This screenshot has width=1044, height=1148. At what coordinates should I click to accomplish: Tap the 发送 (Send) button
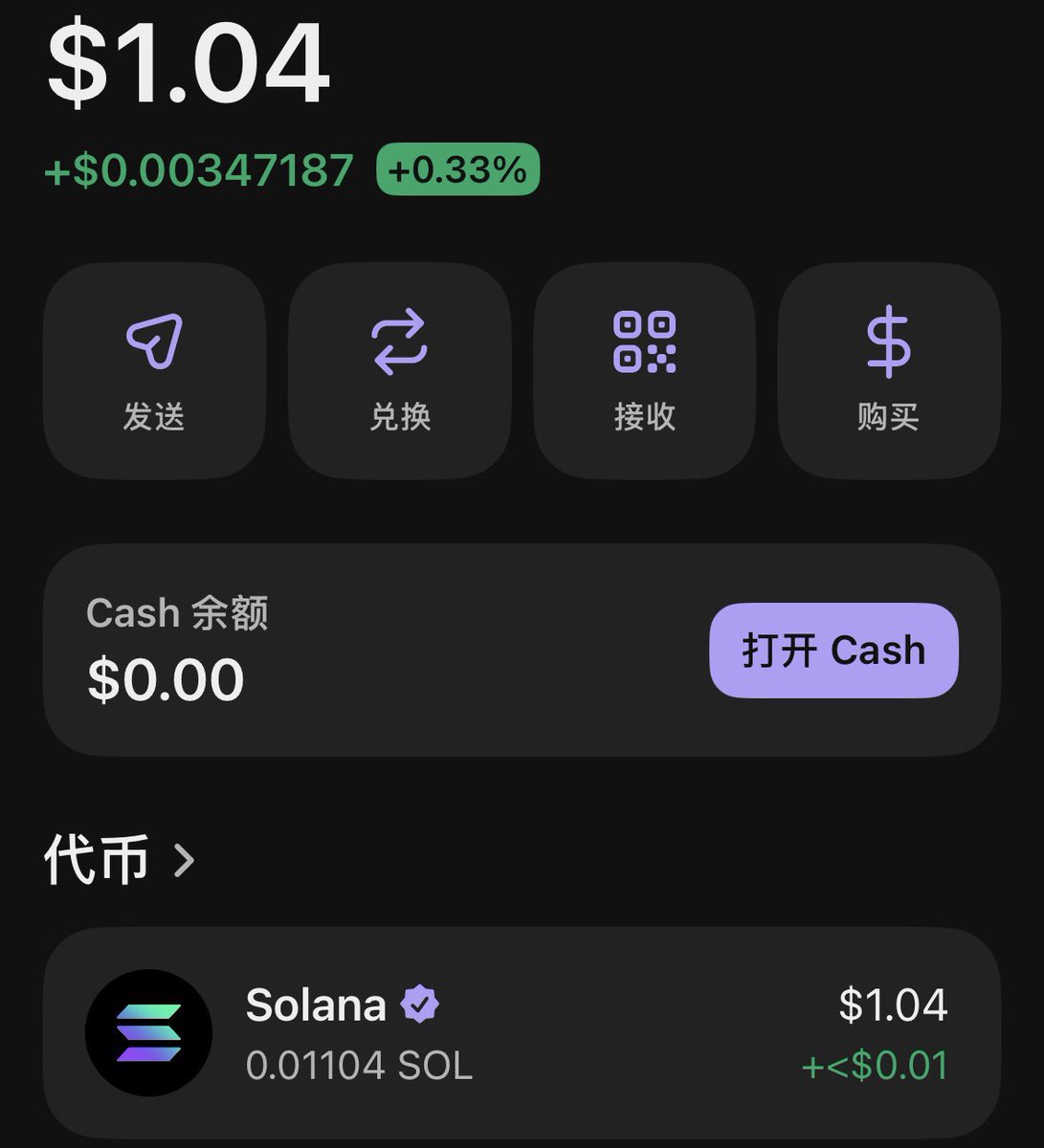click(x=154, y=370)
